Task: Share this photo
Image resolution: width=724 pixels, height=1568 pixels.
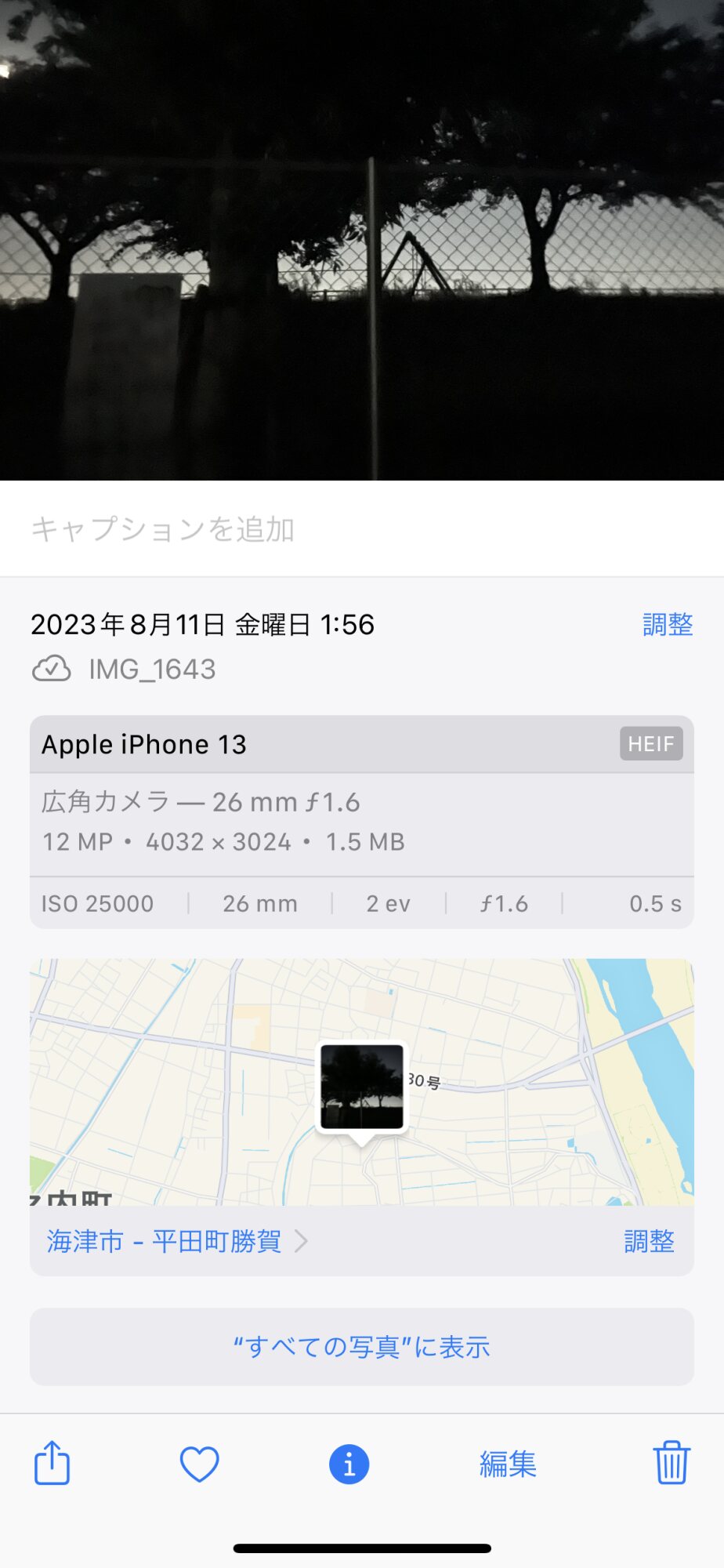Action: [x=52, y=1463]
